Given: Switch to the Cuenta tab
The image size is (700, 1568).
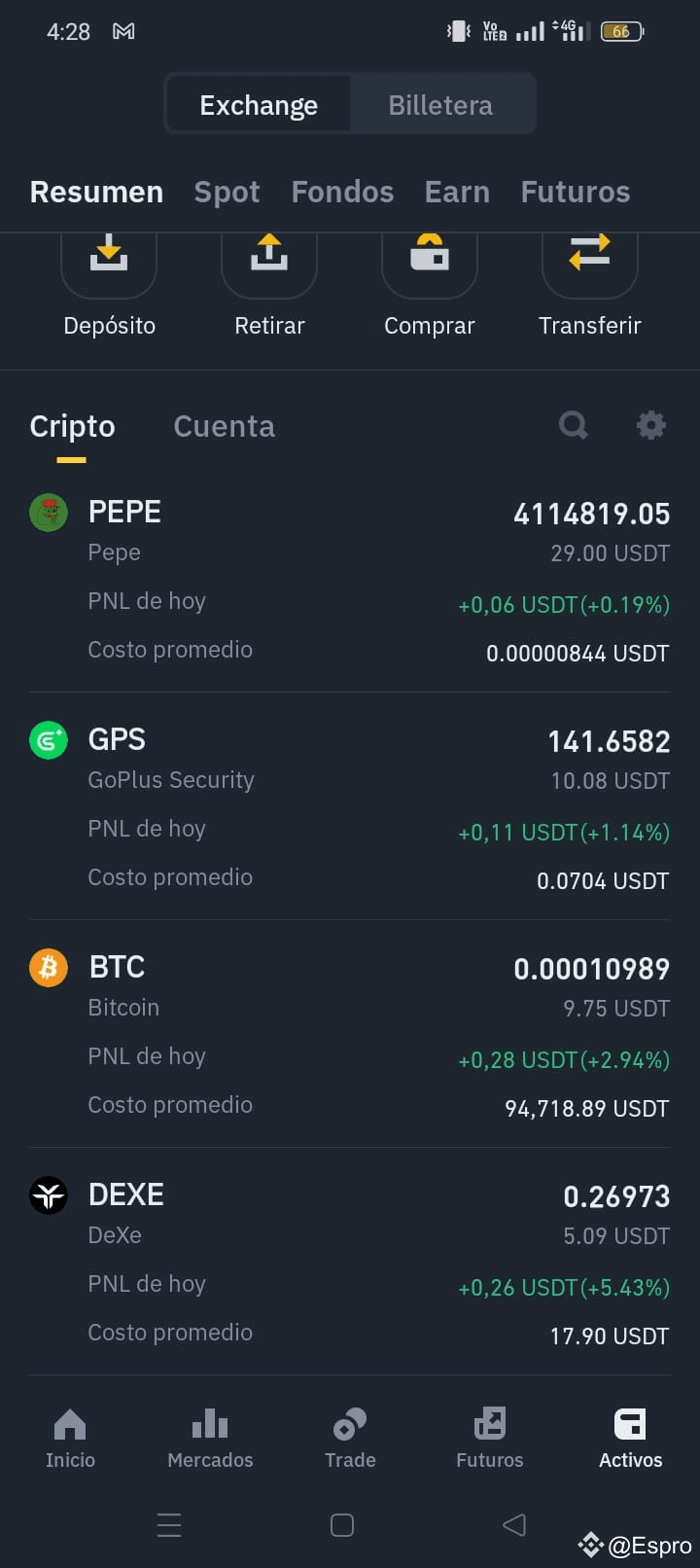Looking at the screenshot, I should tap(224, 426).
